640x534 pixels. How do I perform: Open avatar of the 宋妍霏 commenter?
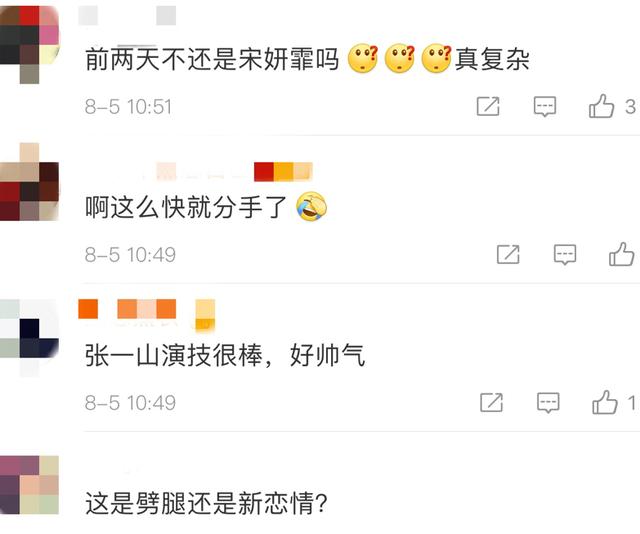click(x=29, y=42)
